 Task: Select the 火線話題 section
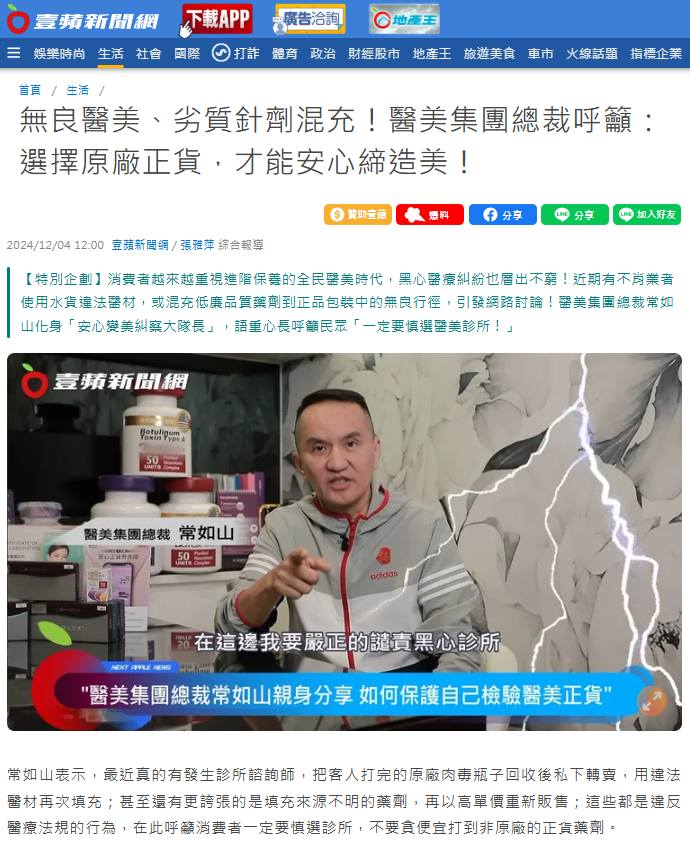pyautogui.click(x=592, y=53)
